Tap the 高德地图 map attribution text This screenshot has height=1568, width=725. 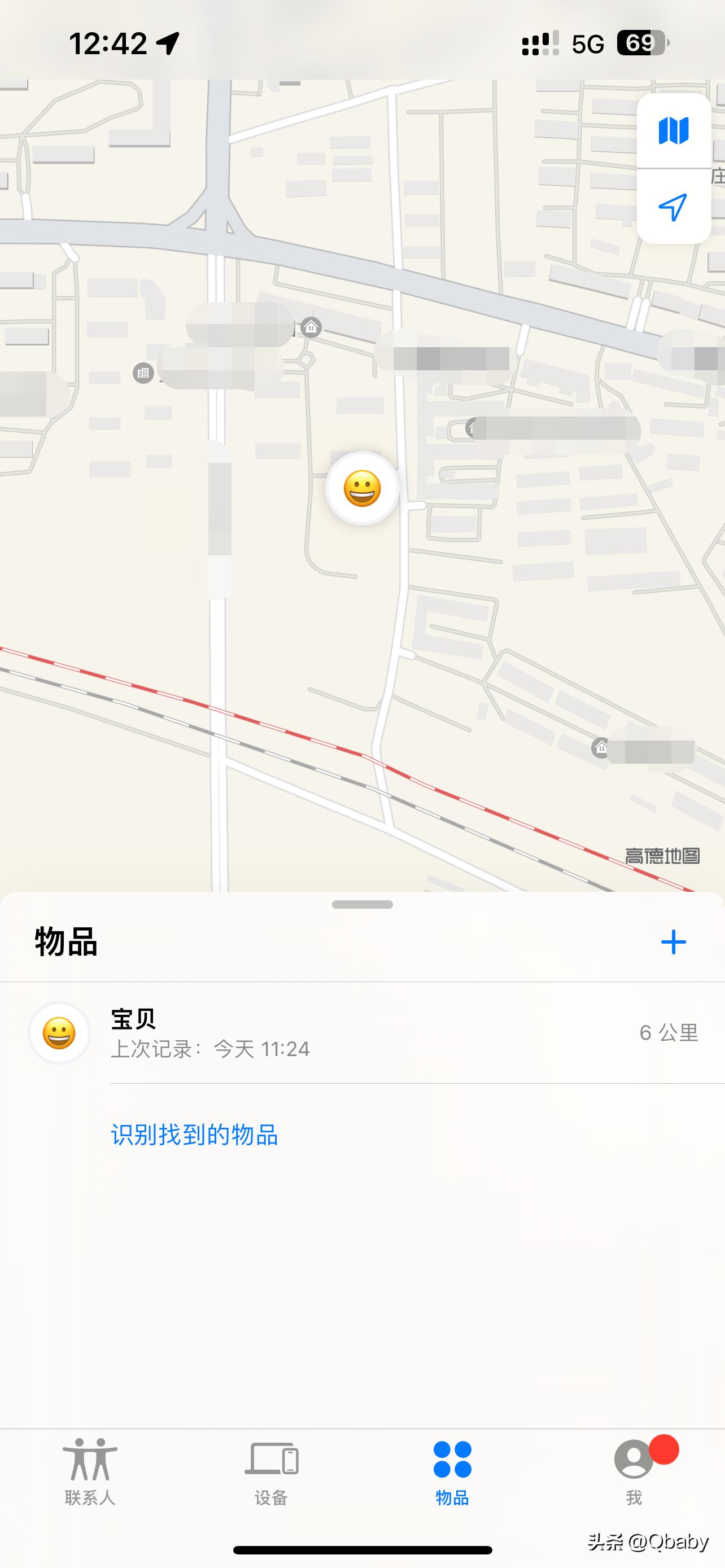click(662, 857)
